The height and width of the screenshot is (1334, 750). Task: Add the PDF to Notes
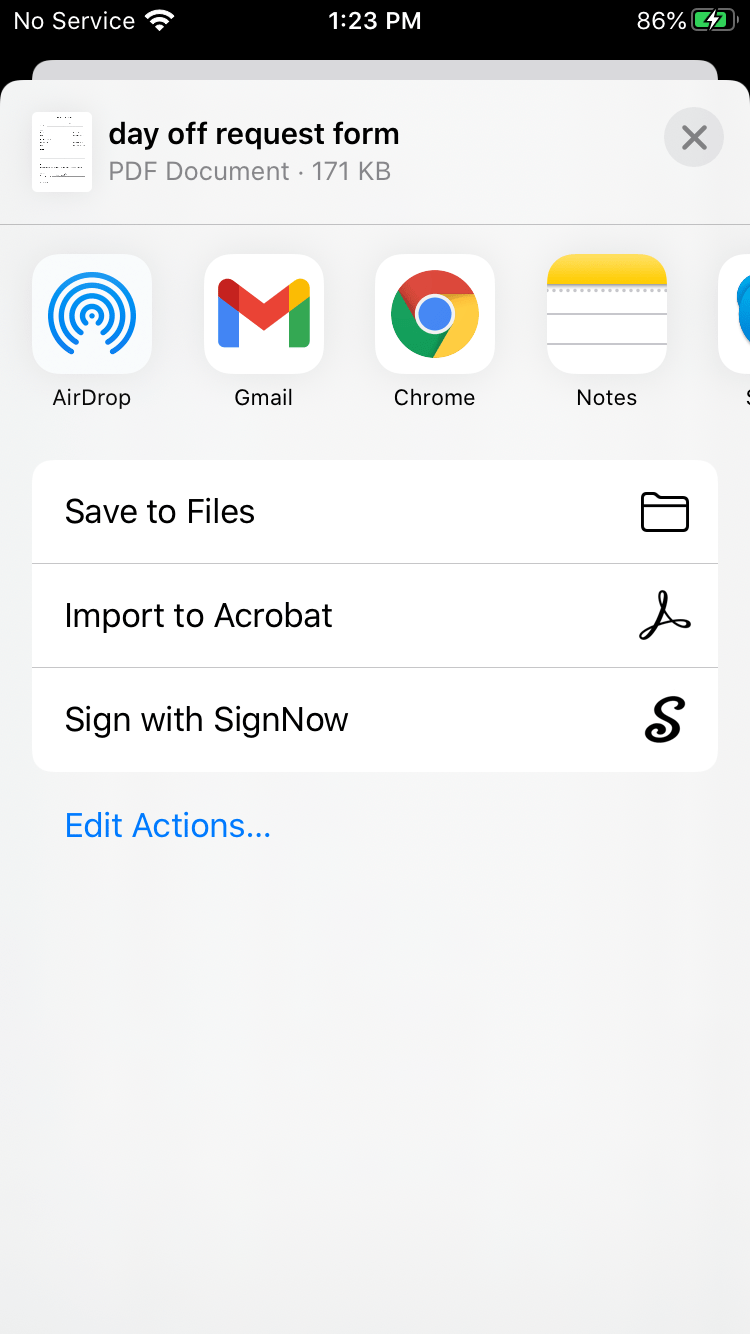pos(606,314)
